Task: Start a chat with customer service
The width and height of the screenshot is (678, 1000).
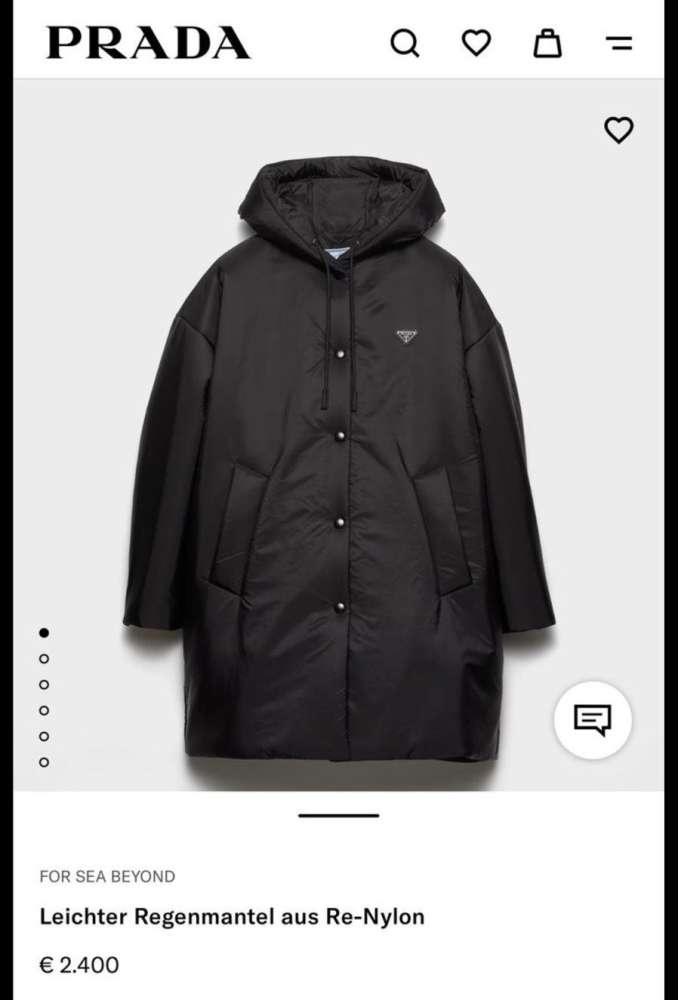Action: tap(592, 719)
